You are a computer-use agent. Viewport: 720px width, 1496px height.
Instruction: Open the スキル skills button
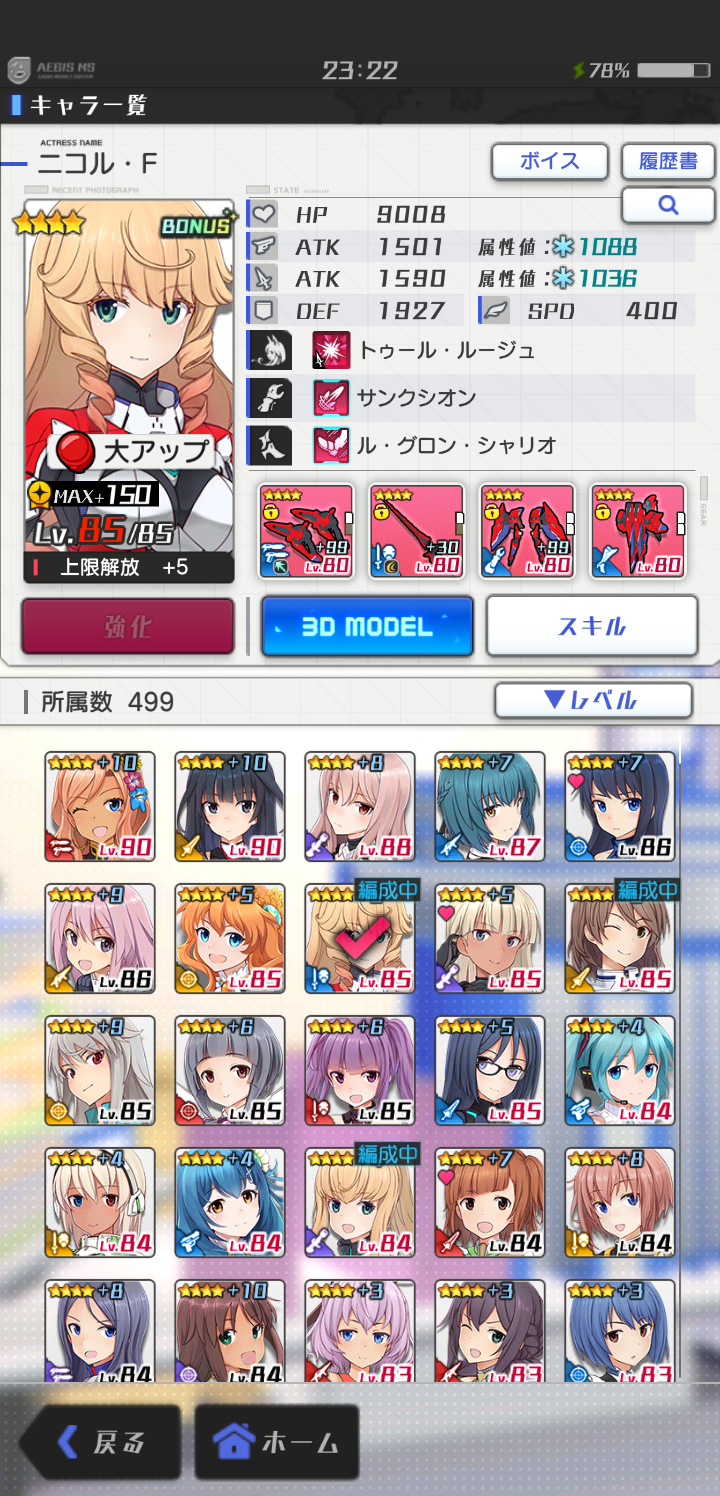(591, 627)
